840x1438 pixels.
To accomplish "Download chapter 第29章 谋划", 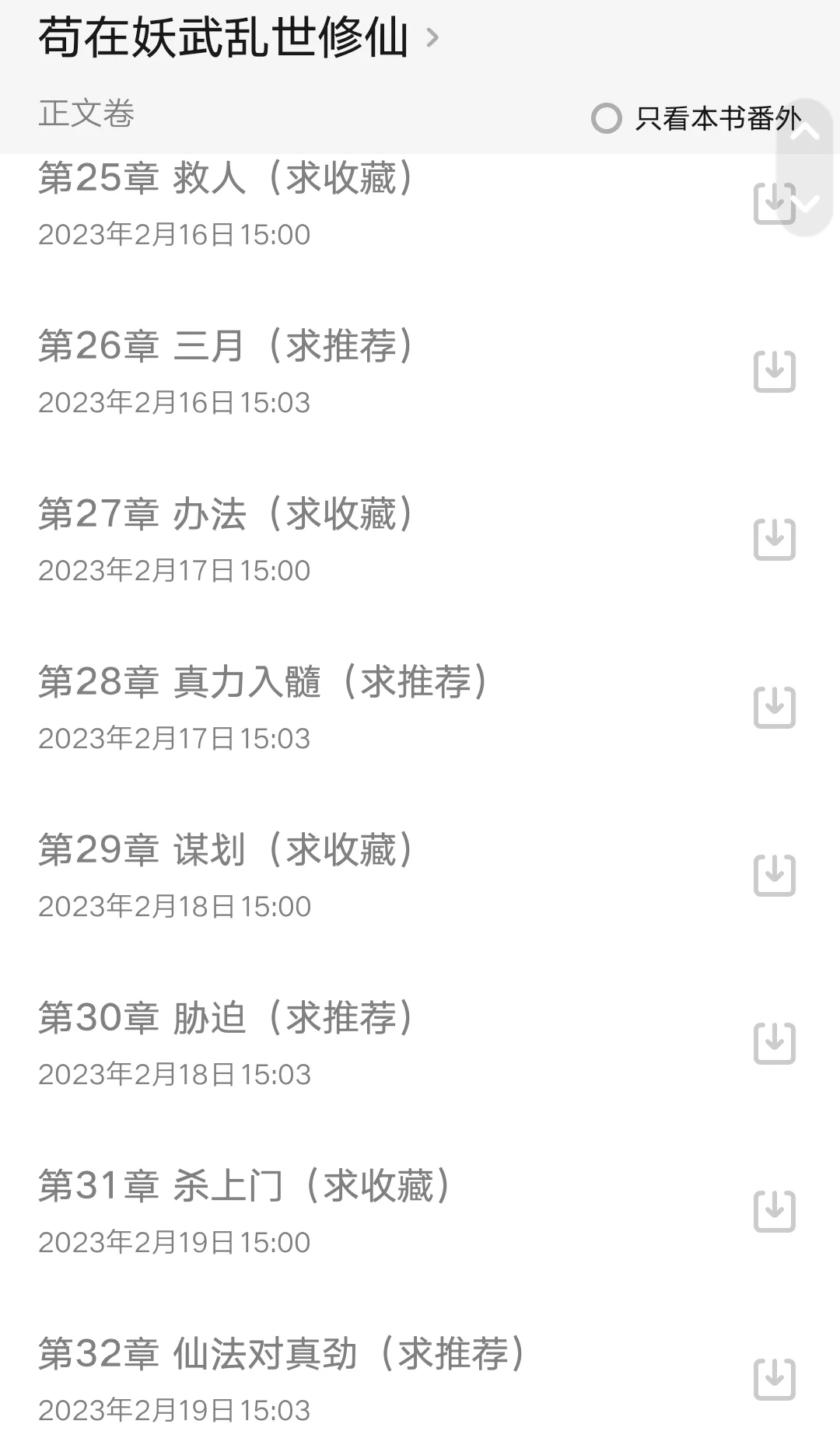I will click(x=774, y=875).
